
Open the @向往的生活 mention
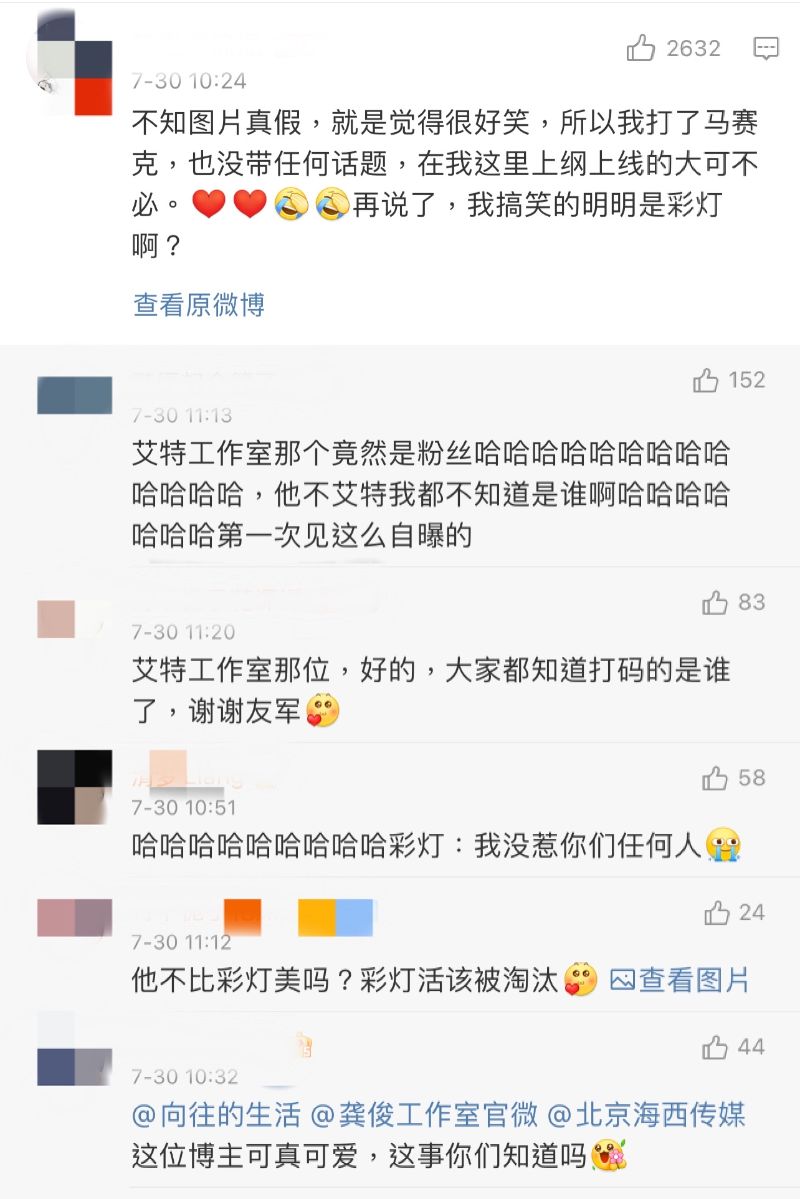214,1114
